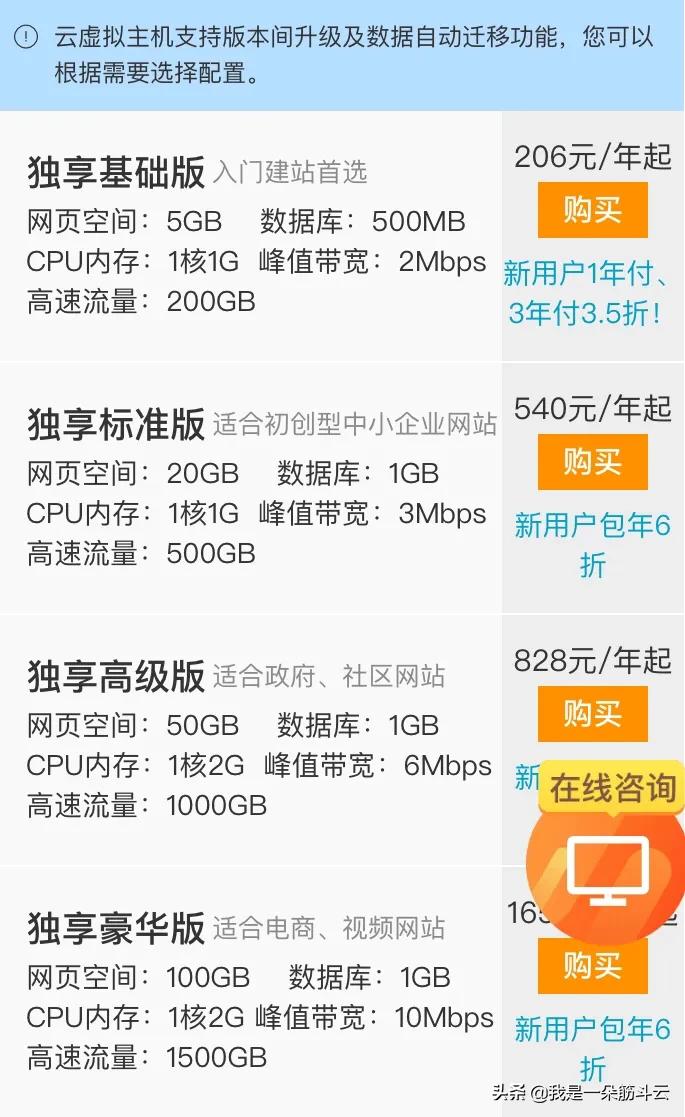Open the 在线咨询 floating chat button

pyautogui.click(x=607, y=850)
